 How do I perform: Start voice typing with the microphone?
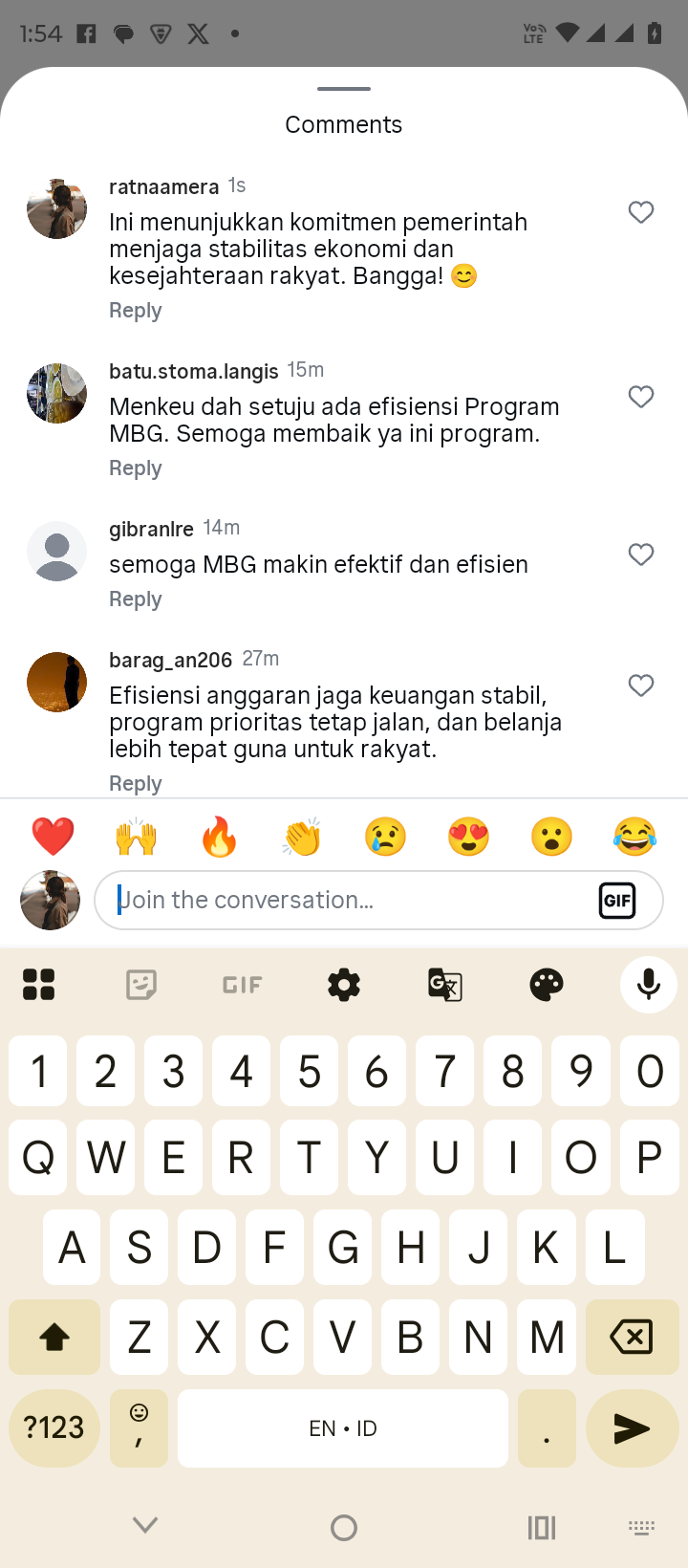point(649,984)
